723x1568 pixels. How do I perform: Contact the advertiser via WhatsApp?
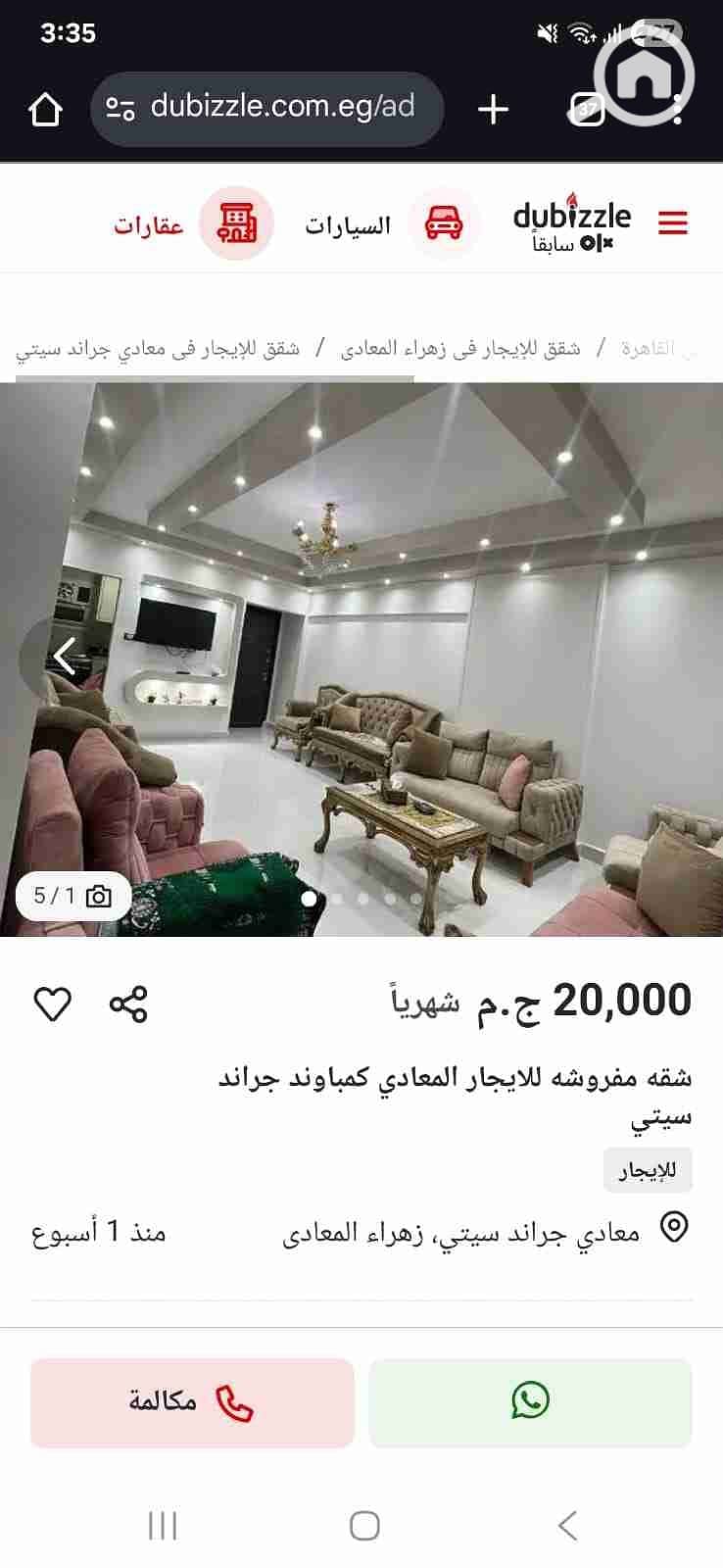pyautogui.click(x=530, y=1402)
